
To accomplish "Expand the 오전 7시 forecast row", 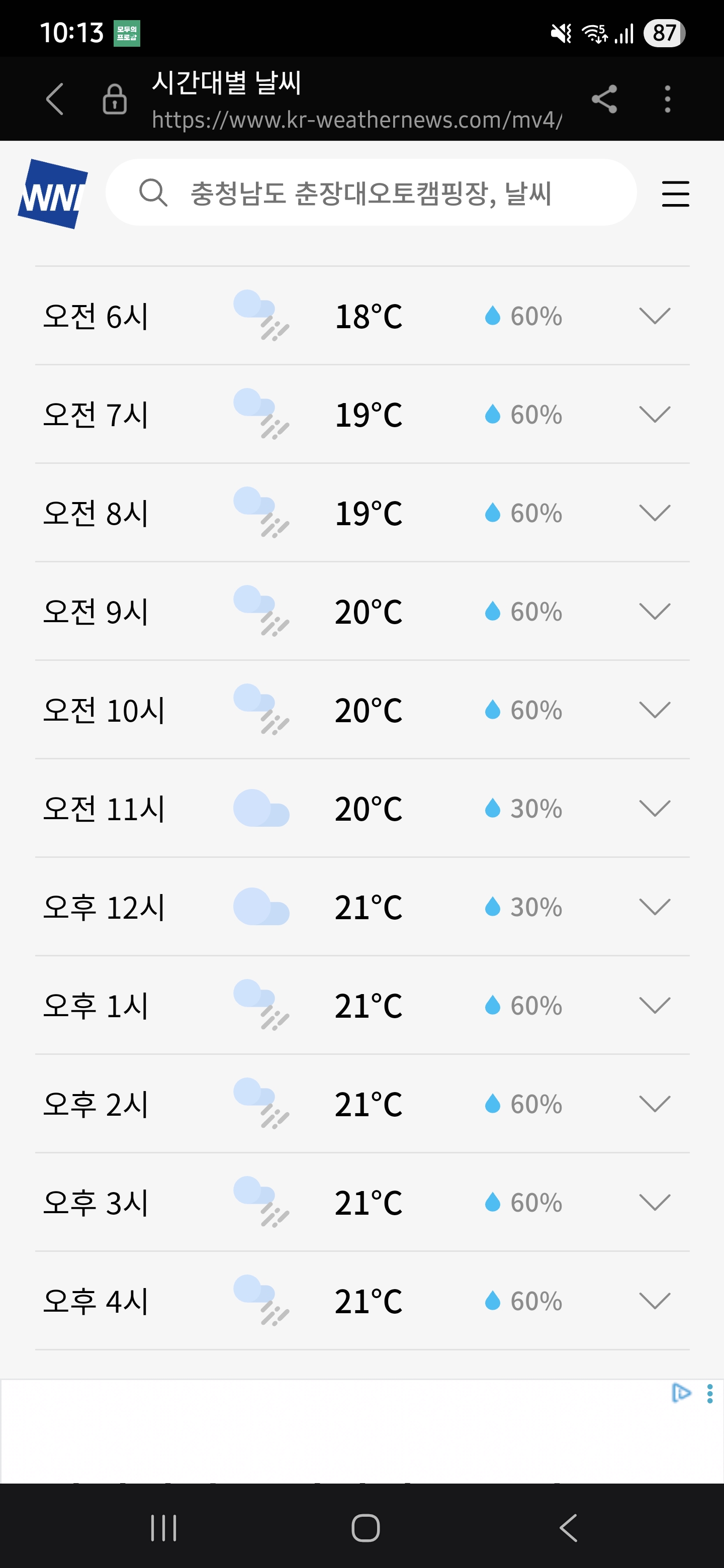I will (655, 415).
